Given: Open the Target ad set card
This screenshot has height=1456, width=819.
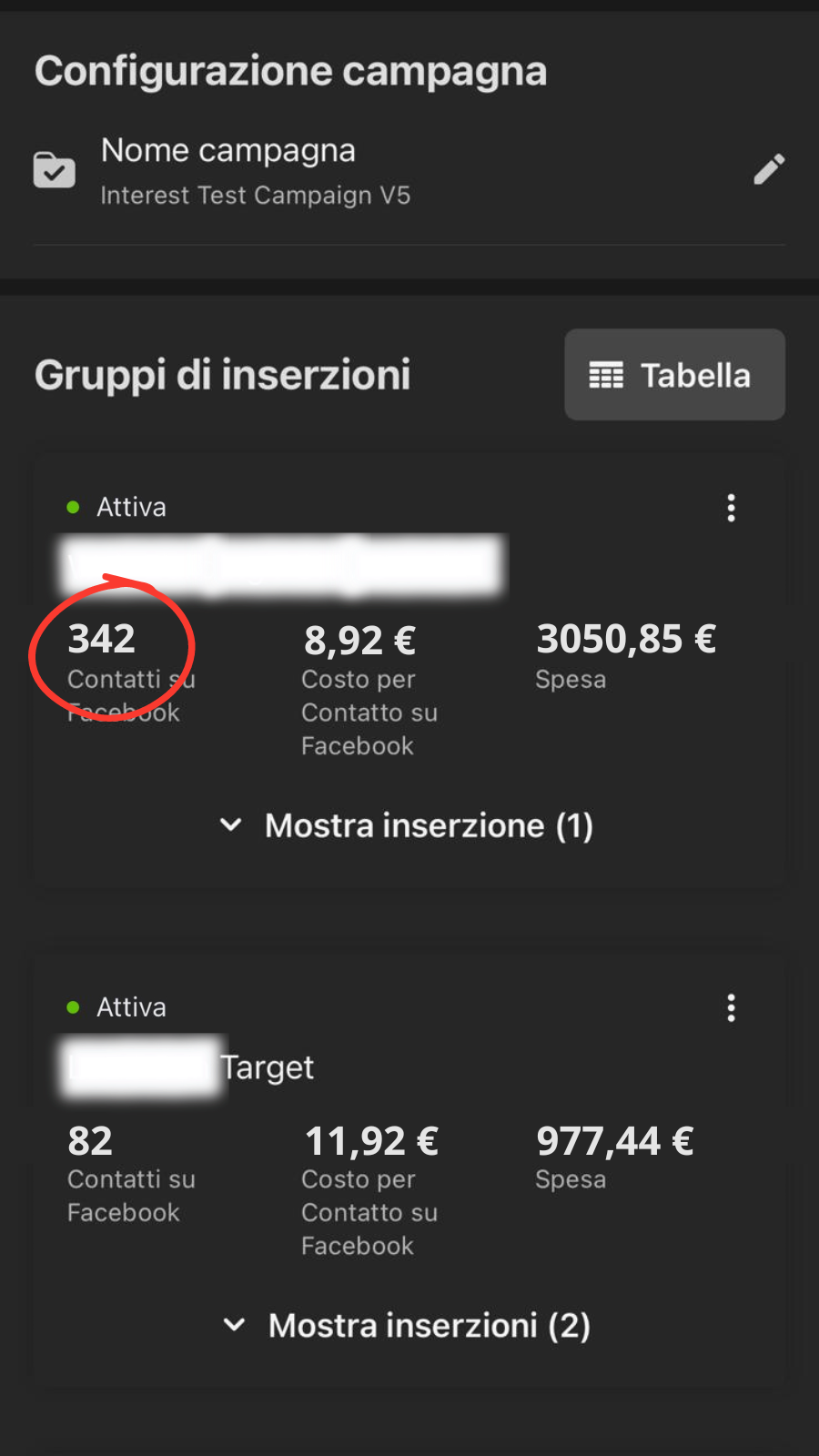Looking at the screenshot, I should tap(409, 1169).
